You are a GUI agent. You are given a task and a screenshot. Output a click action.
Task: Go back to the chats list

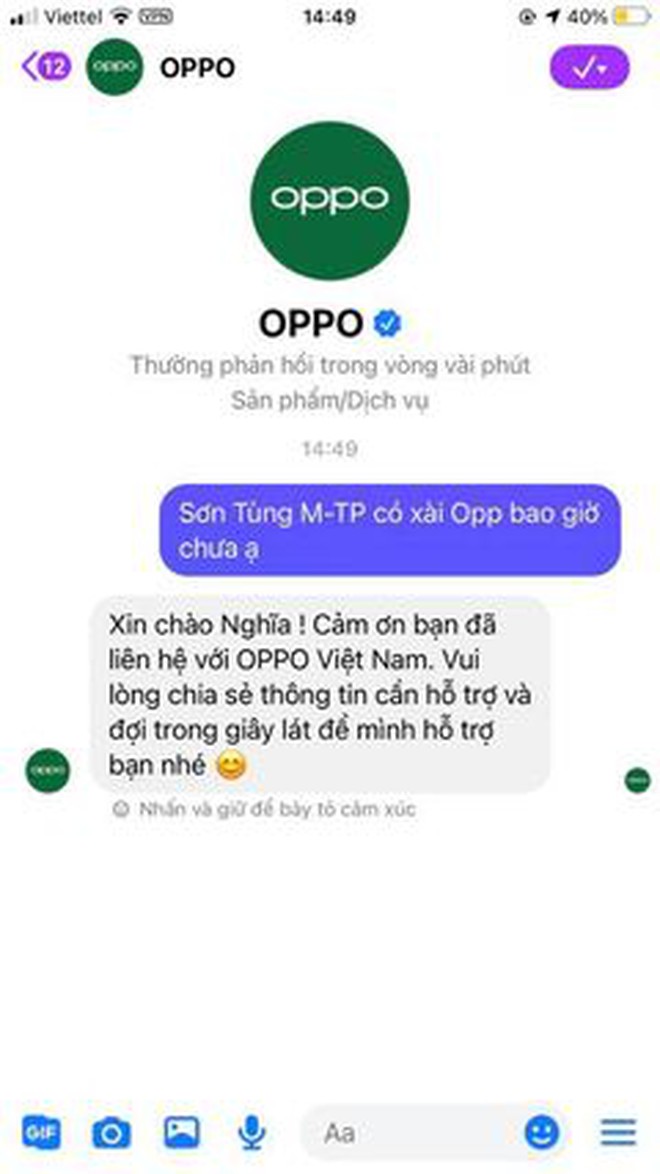tap(44, 68)
